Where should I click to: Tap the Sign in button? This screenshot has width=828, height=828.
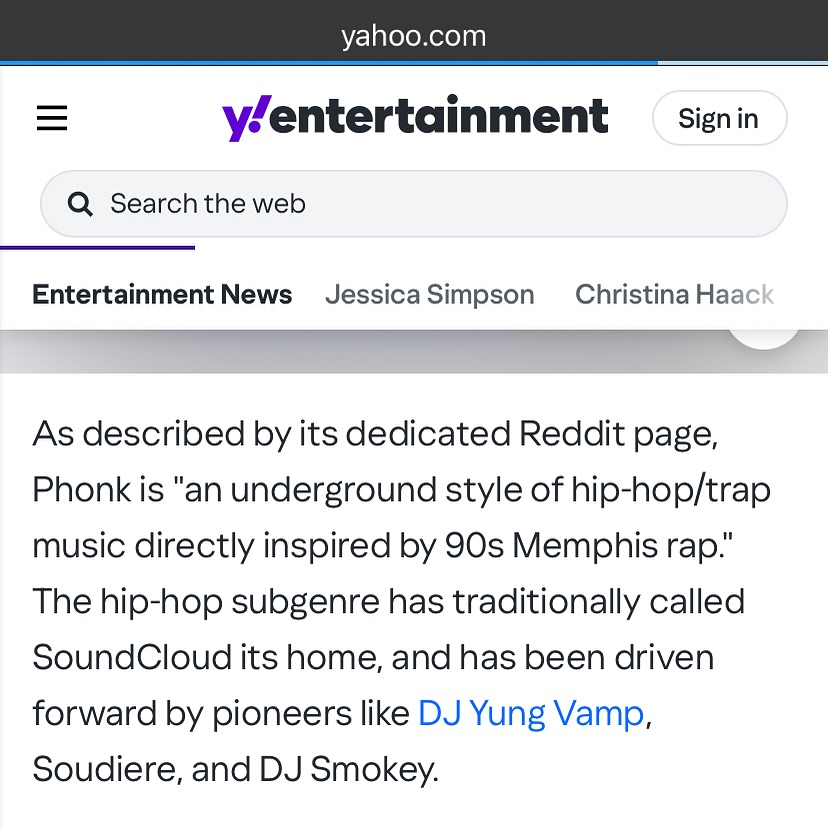(x=718, y=119)
